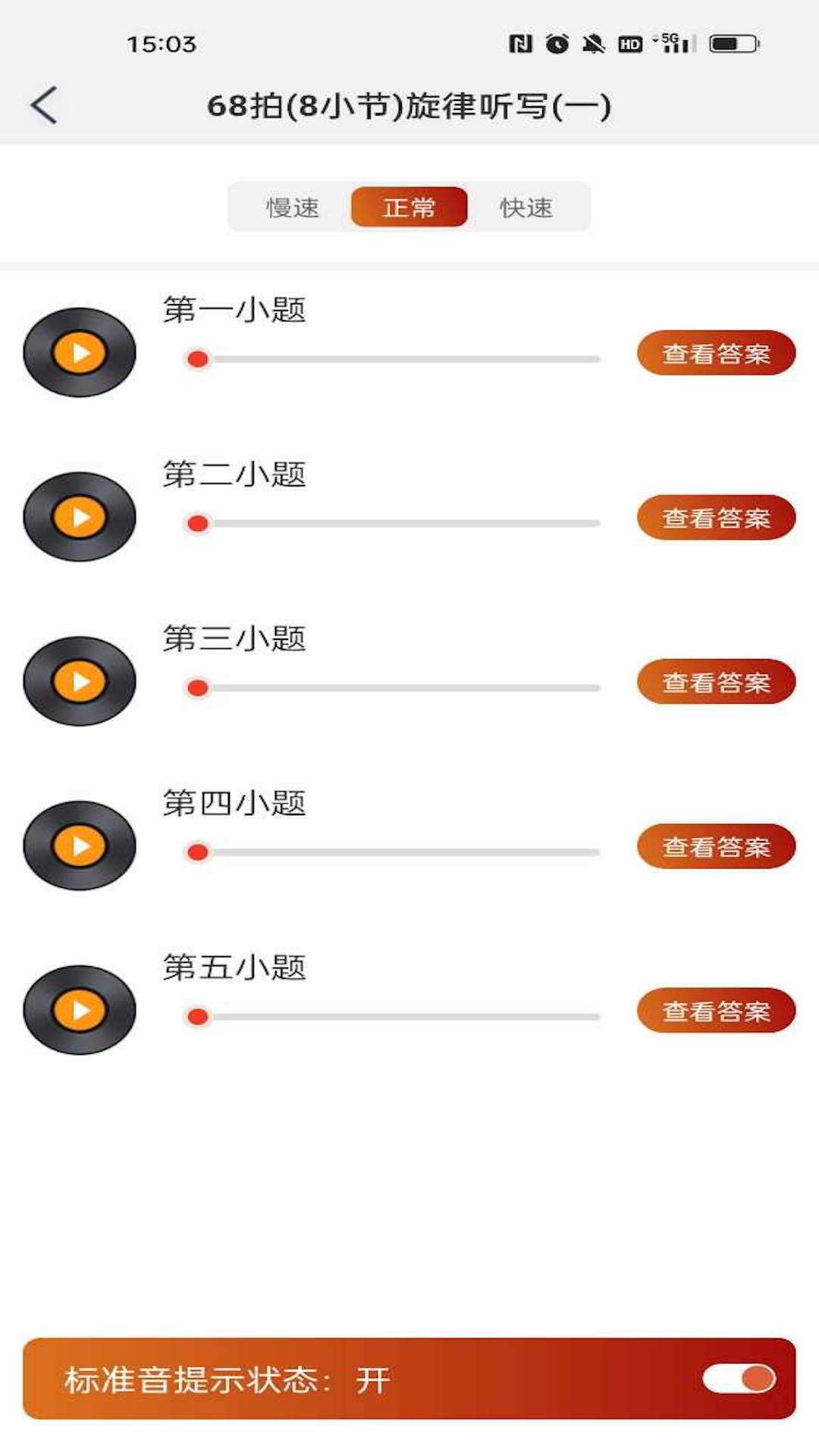Switch to 快速 playback speed
The image size is (819, 1456).
[x=526, y=207]
